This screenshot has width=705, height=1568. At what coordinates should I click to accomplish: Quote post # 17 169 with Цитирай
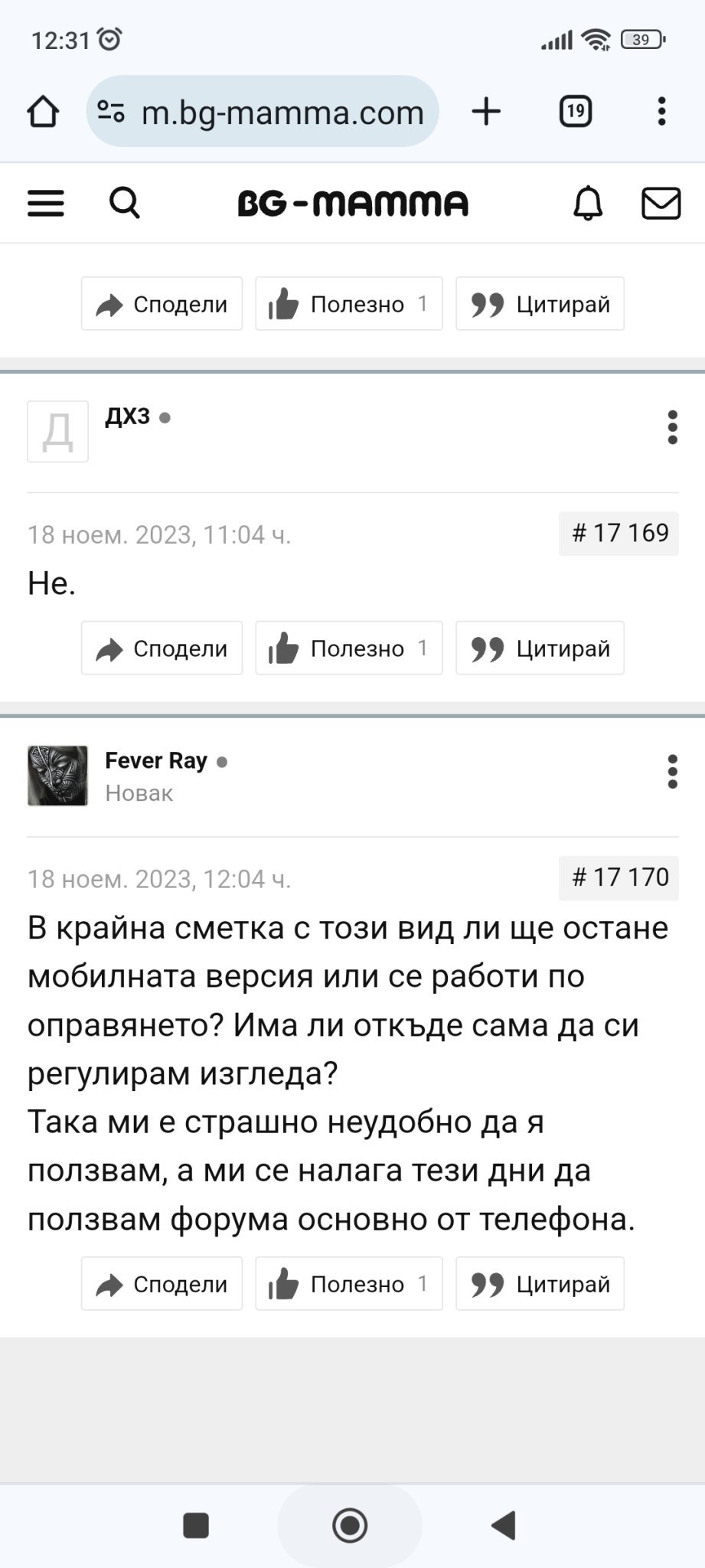click(x=540, y=648)
